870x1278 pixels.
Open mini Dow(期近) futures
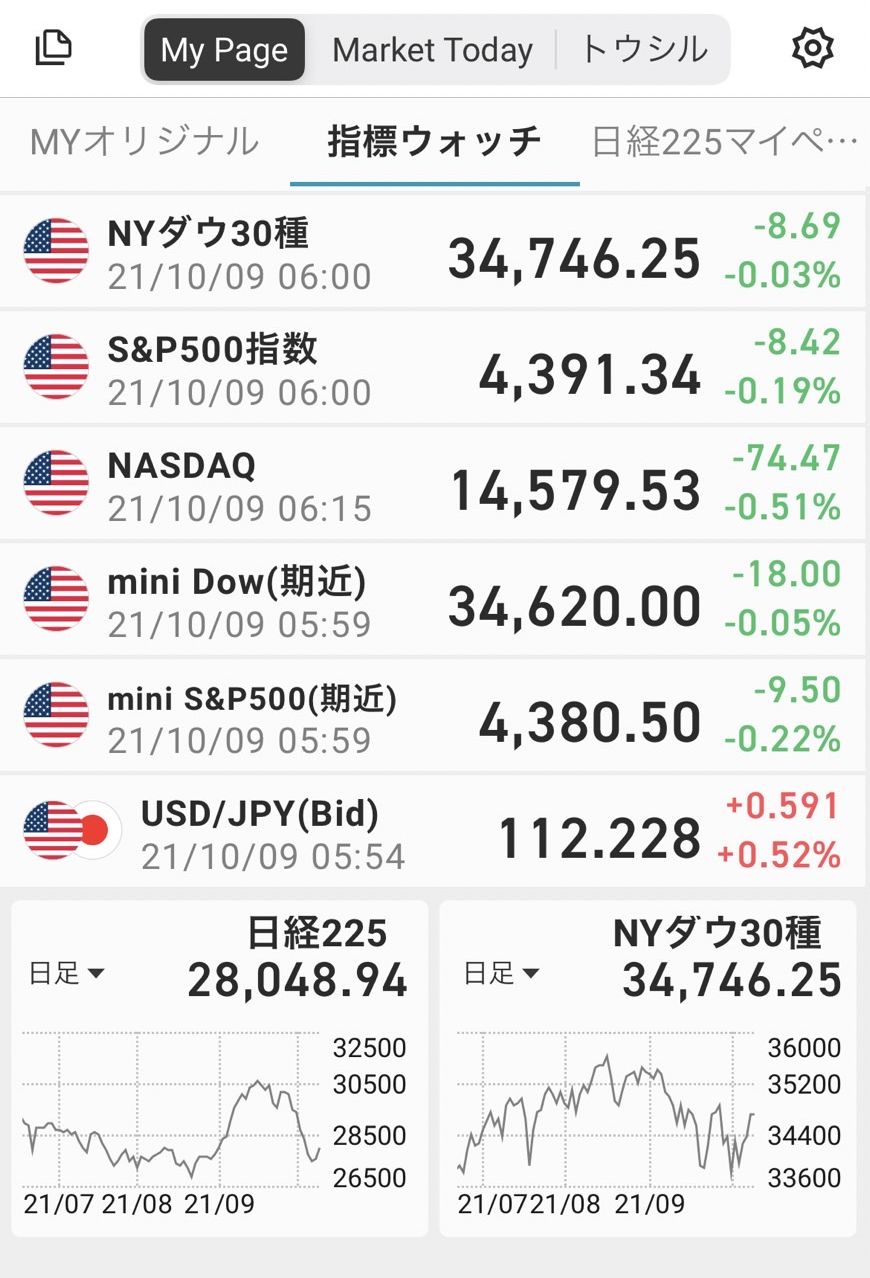pyautogui.click(x=434, y=600)
